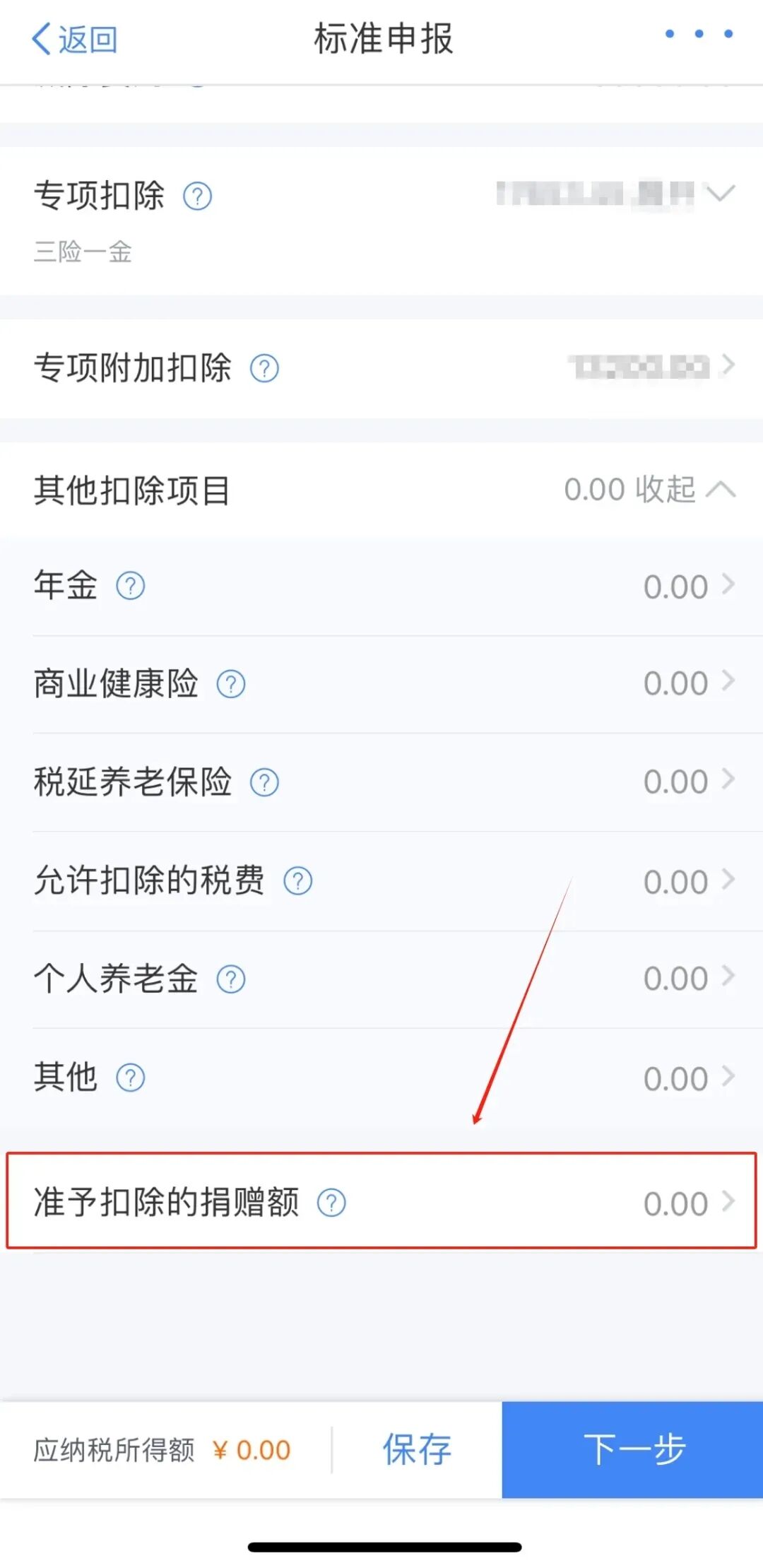Open the 年金 deduction row
This screenshot has width=763, height=1568.
click(x=381, y=586)
